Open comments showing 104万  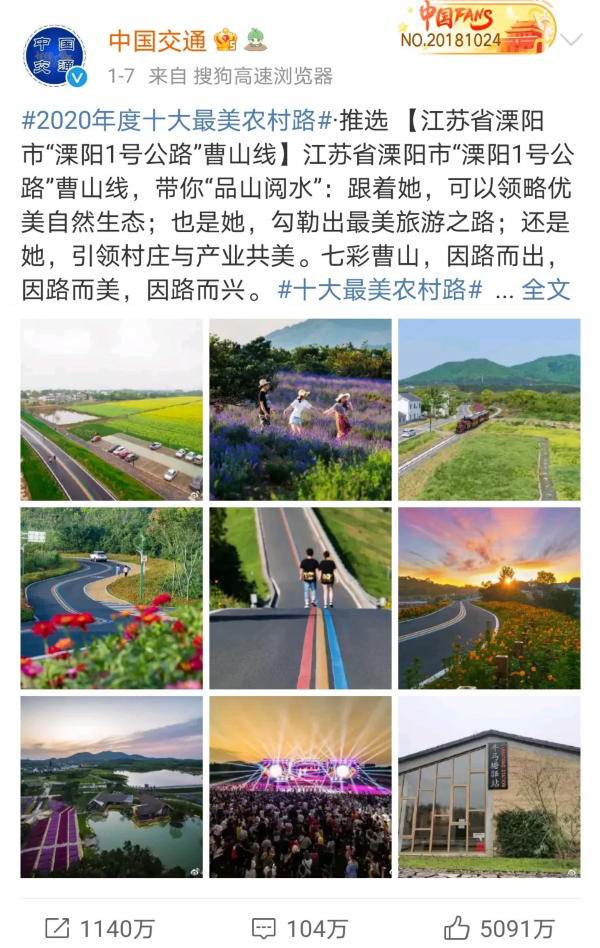[300, 928]
